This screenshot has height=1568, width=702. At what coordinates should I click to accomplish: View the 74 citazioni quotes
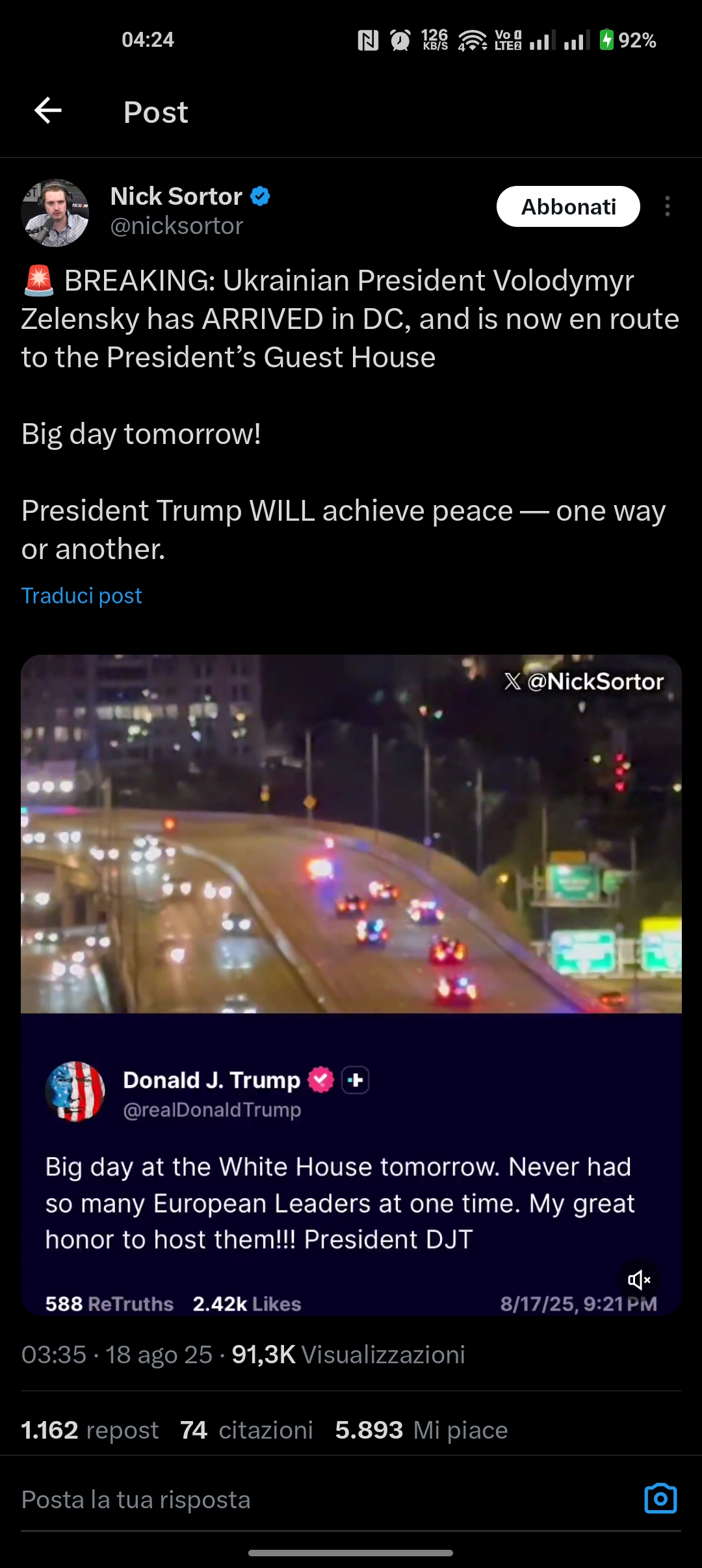pyautogui.click(x=246, y=1430)
